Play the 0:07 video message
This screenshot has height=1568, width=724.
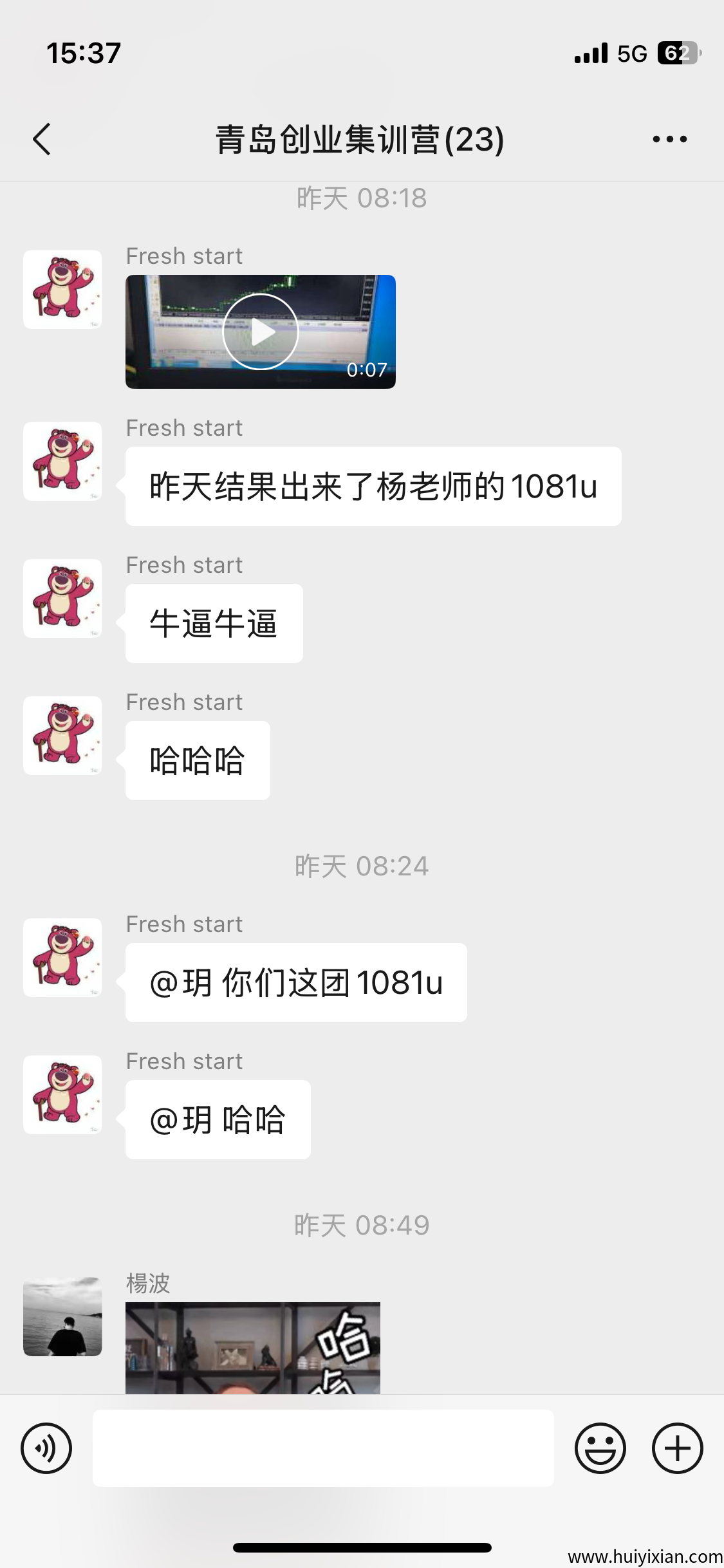260,331
